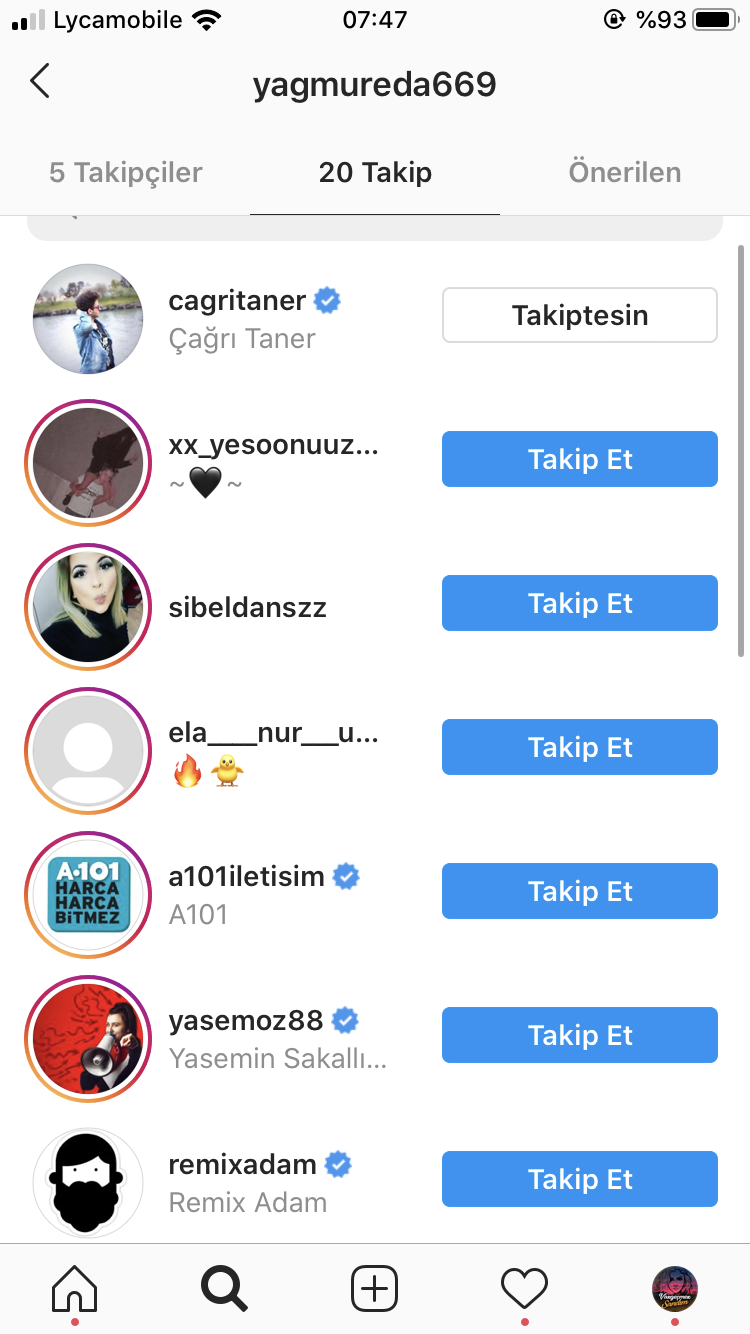Follow xx_yesoonuuz with Takip Et
Viewport: 750px width, 1334px height.
coord(580,459)
